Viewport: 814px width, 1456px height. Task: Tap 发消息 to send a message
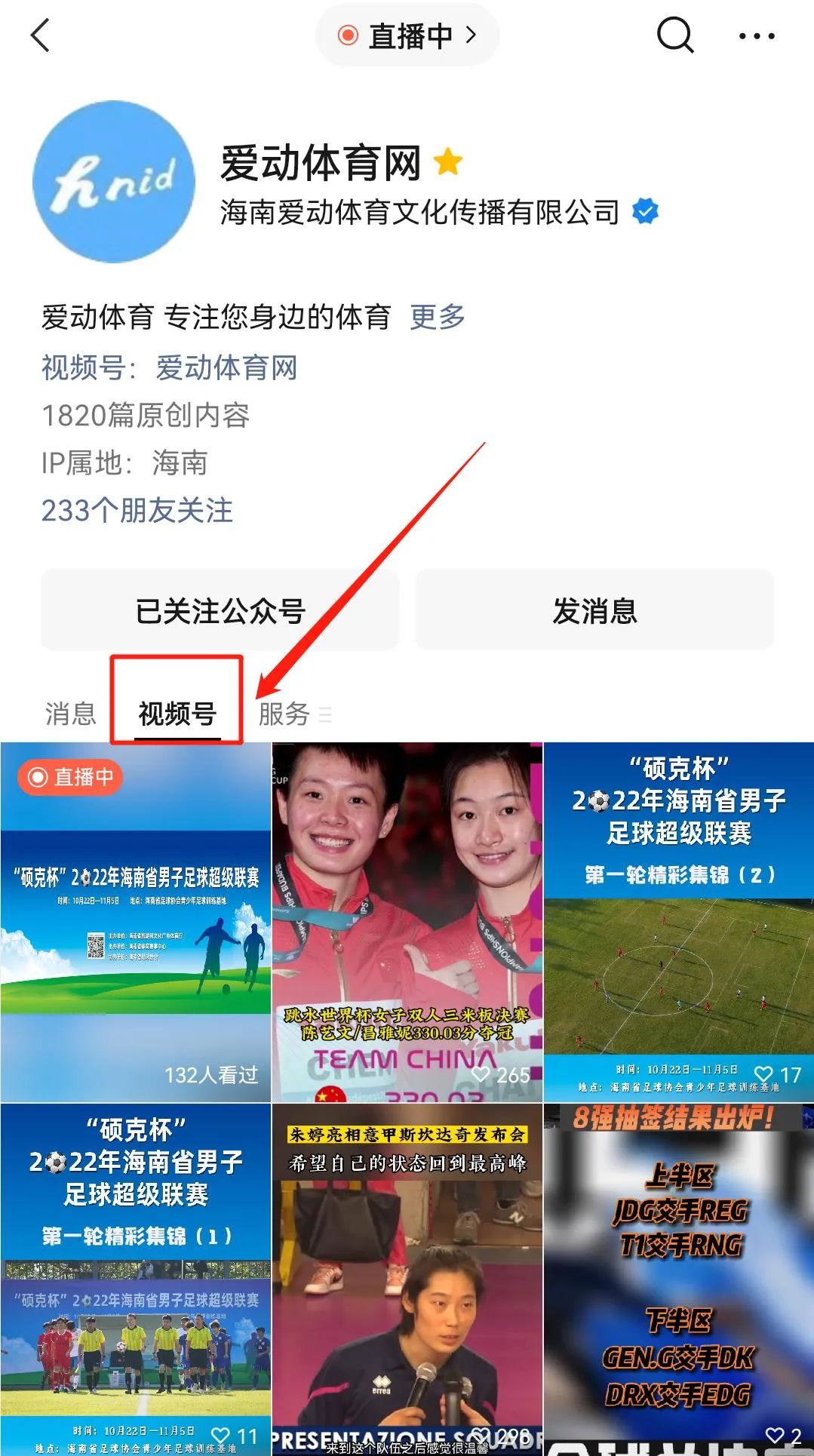pyautogui.click(x=594, y=610)
